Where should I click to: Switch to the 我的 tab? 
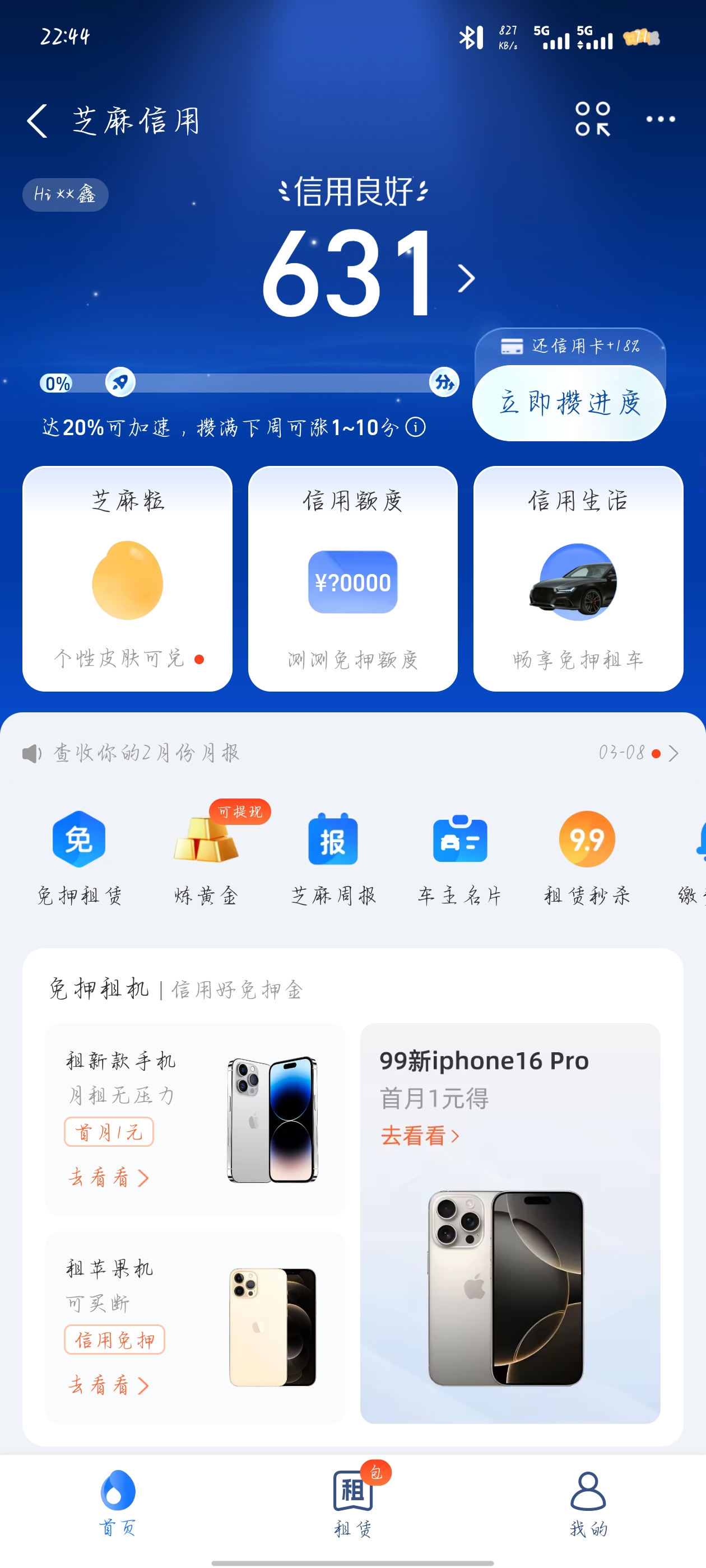[x=588, y=1502]
